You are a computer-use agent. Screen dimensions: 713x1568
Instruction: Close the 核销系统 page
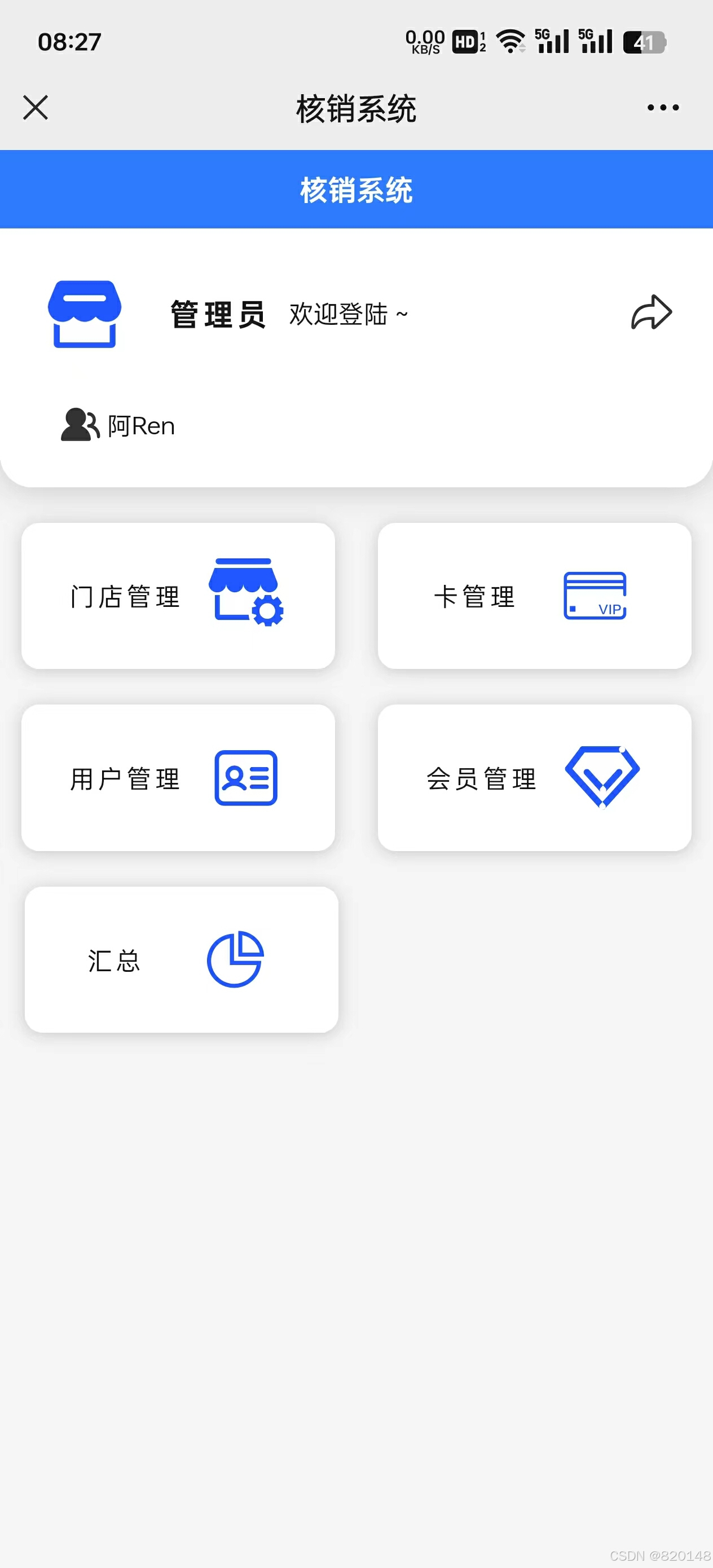(x=36, y=108)
